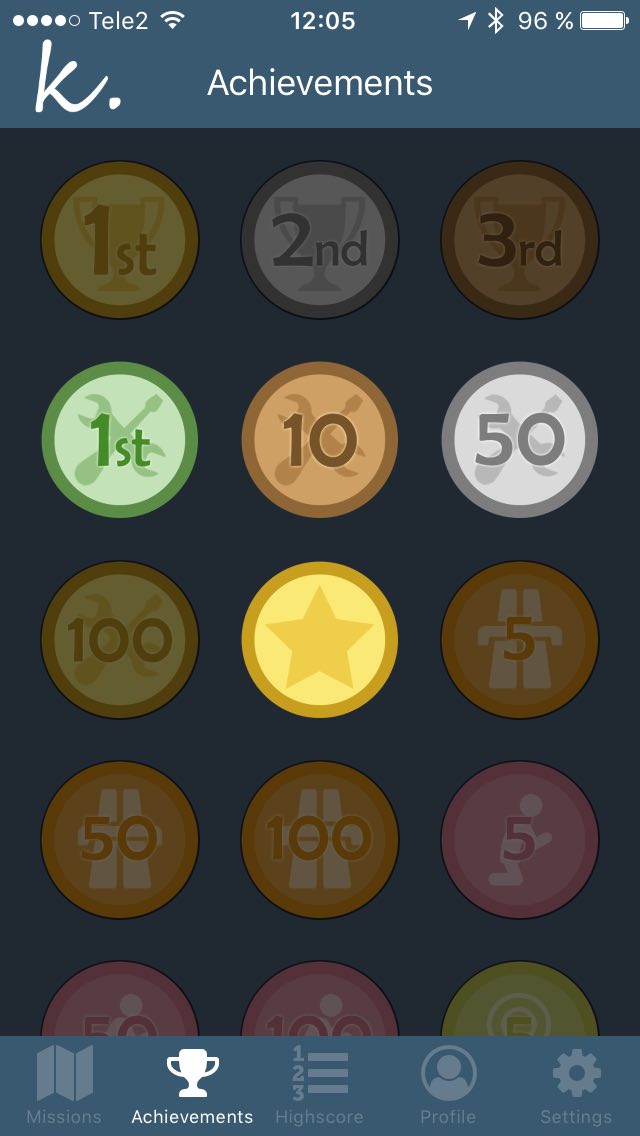The image size is (640, 1136).
Task: Open the locked 3rd trophy badge
Action: pos(520,240)
